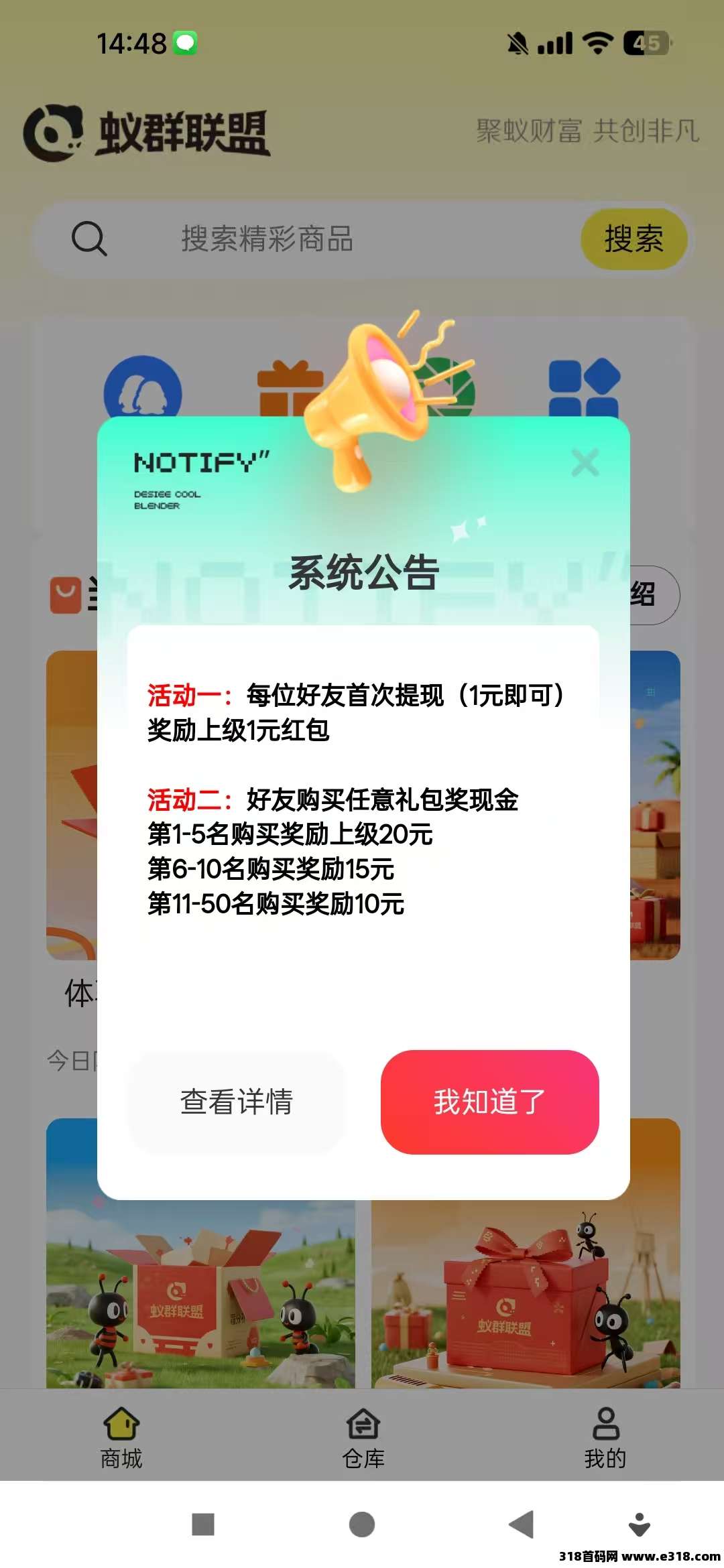724x1568 pixels.
Task: Tap the system back button
Action: click(x=522, y=1524)
